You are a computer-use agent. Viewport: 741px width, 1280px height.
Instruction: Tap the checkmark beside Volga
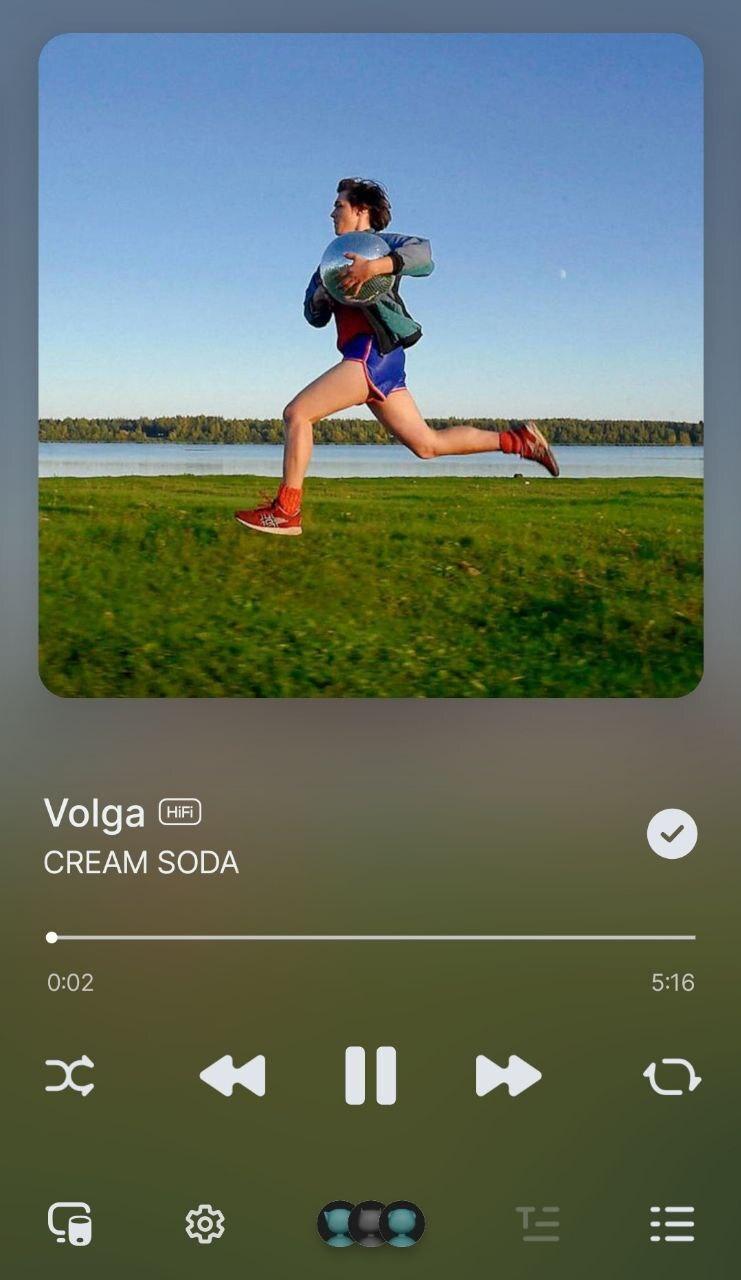click(672, 834)
